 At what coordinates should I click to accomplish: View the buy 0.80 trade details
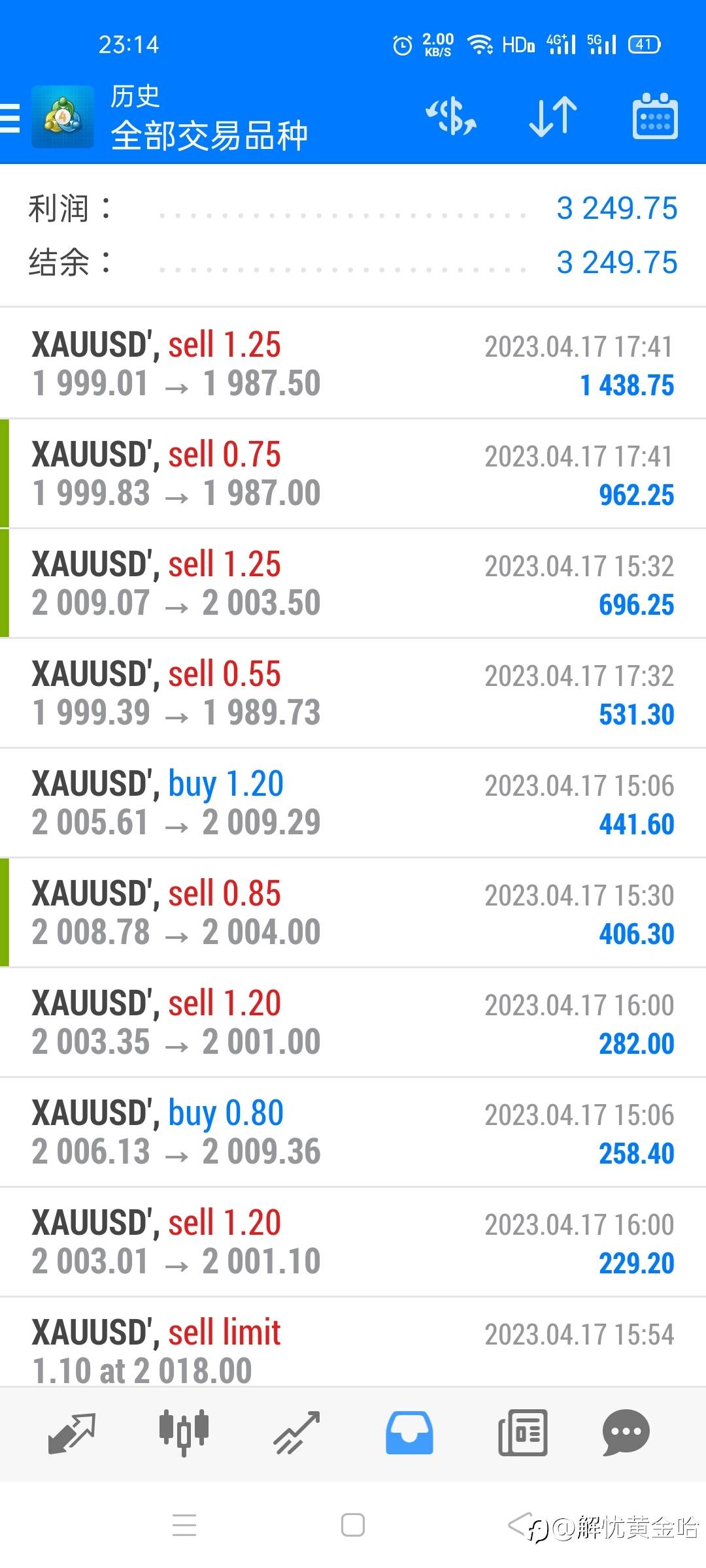click(x=353, y=1132)
